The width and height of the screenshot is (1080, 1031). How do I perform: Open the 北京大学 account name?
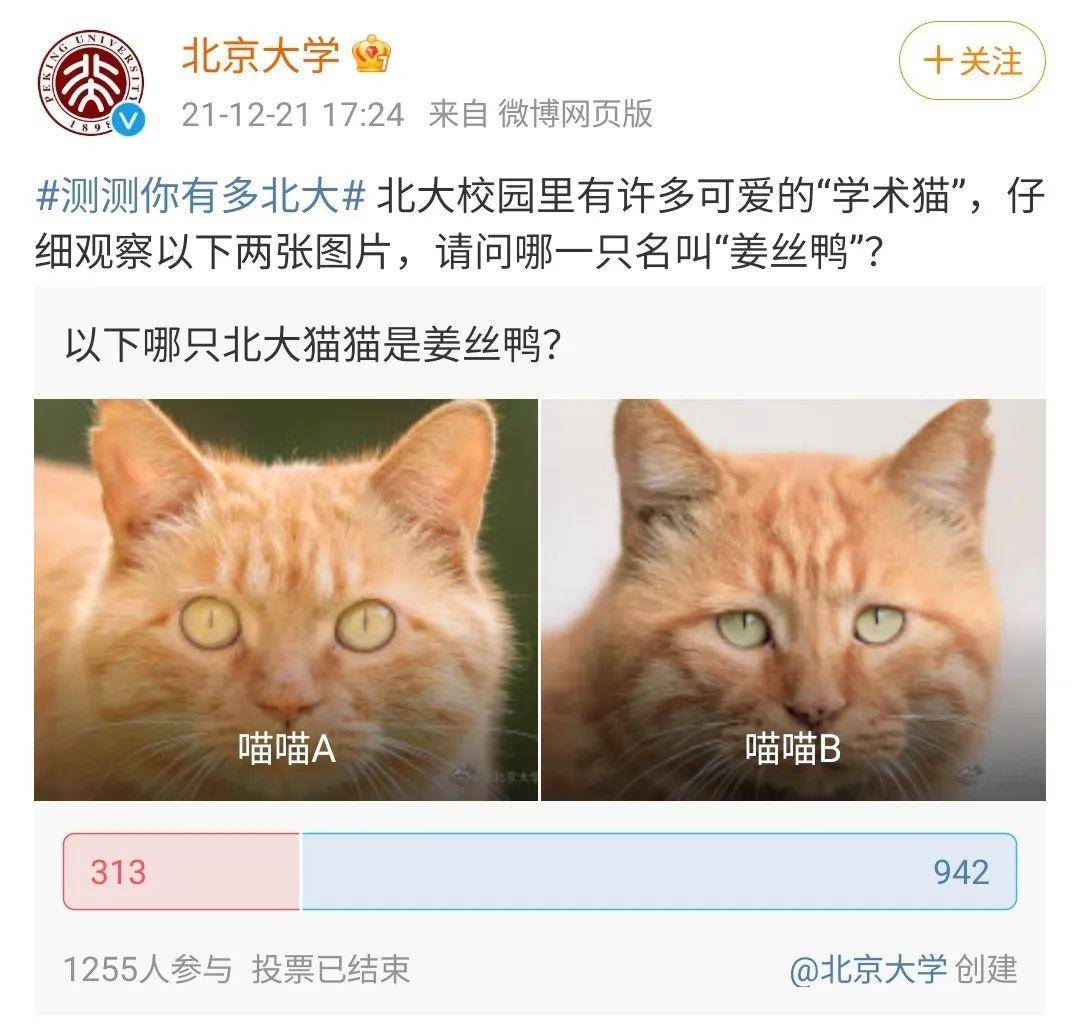pyautogui.click(x=260, y=56)
